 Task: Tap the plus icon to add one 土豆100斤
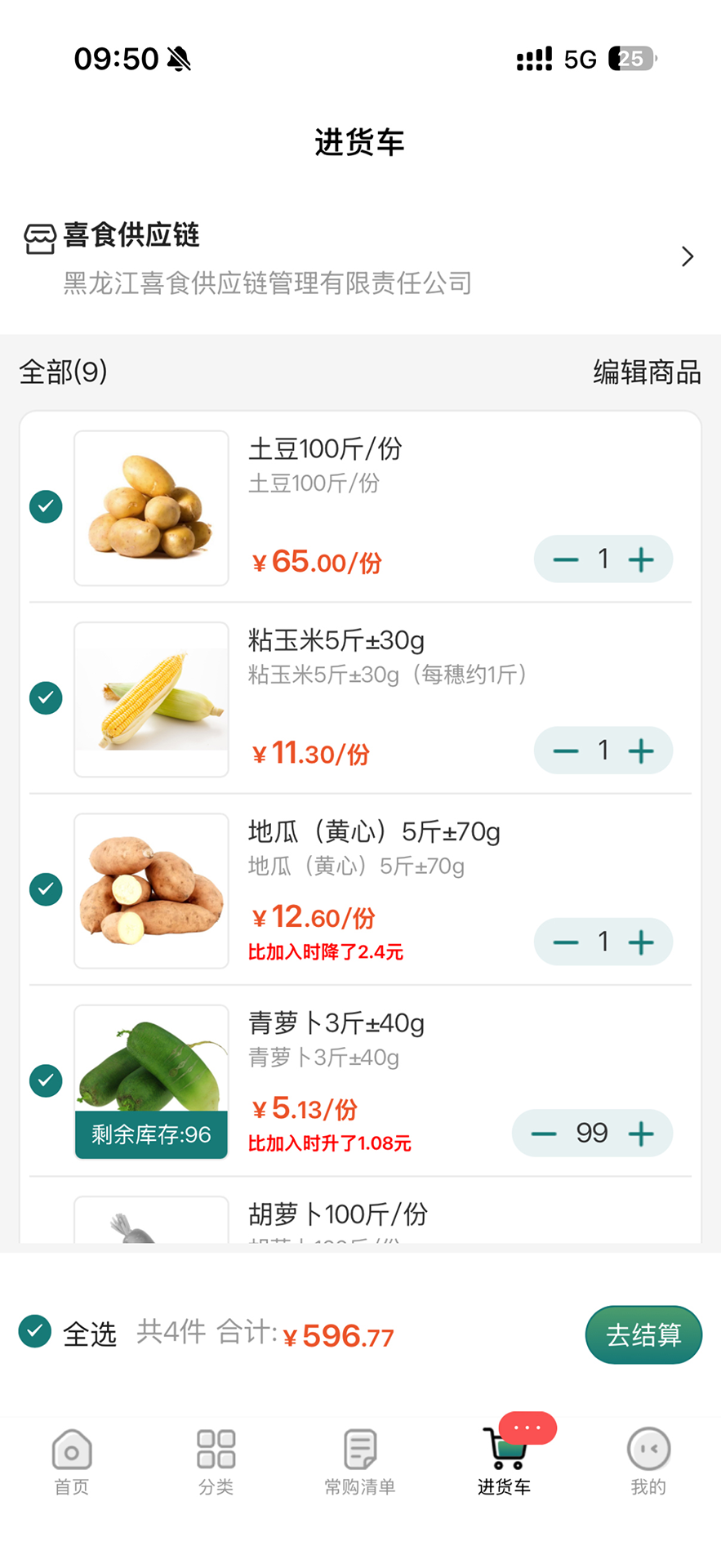(x=642, y=559)
